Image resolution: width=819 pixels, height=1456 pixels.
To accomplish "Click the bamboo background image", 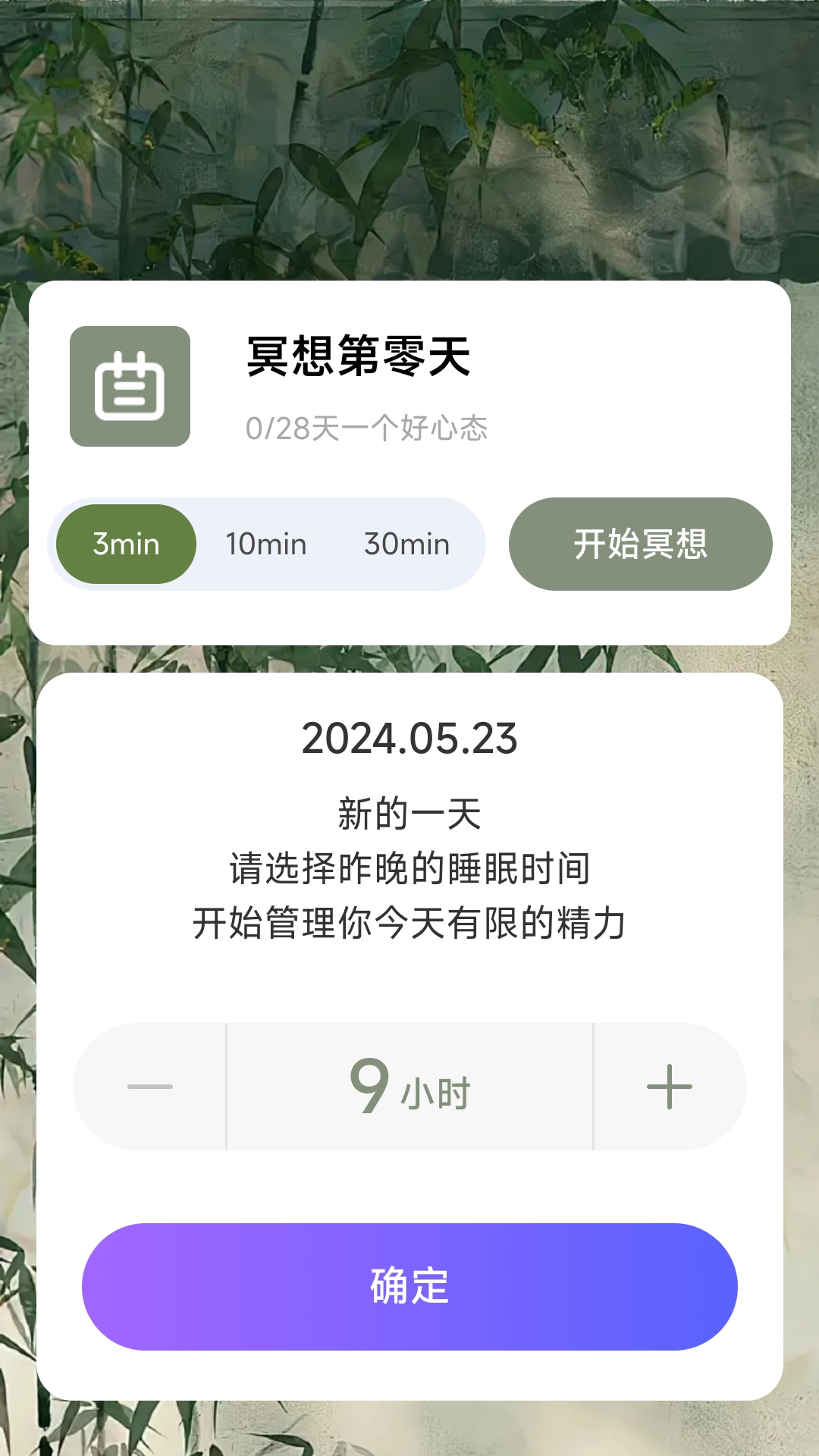I will point(409,136).
